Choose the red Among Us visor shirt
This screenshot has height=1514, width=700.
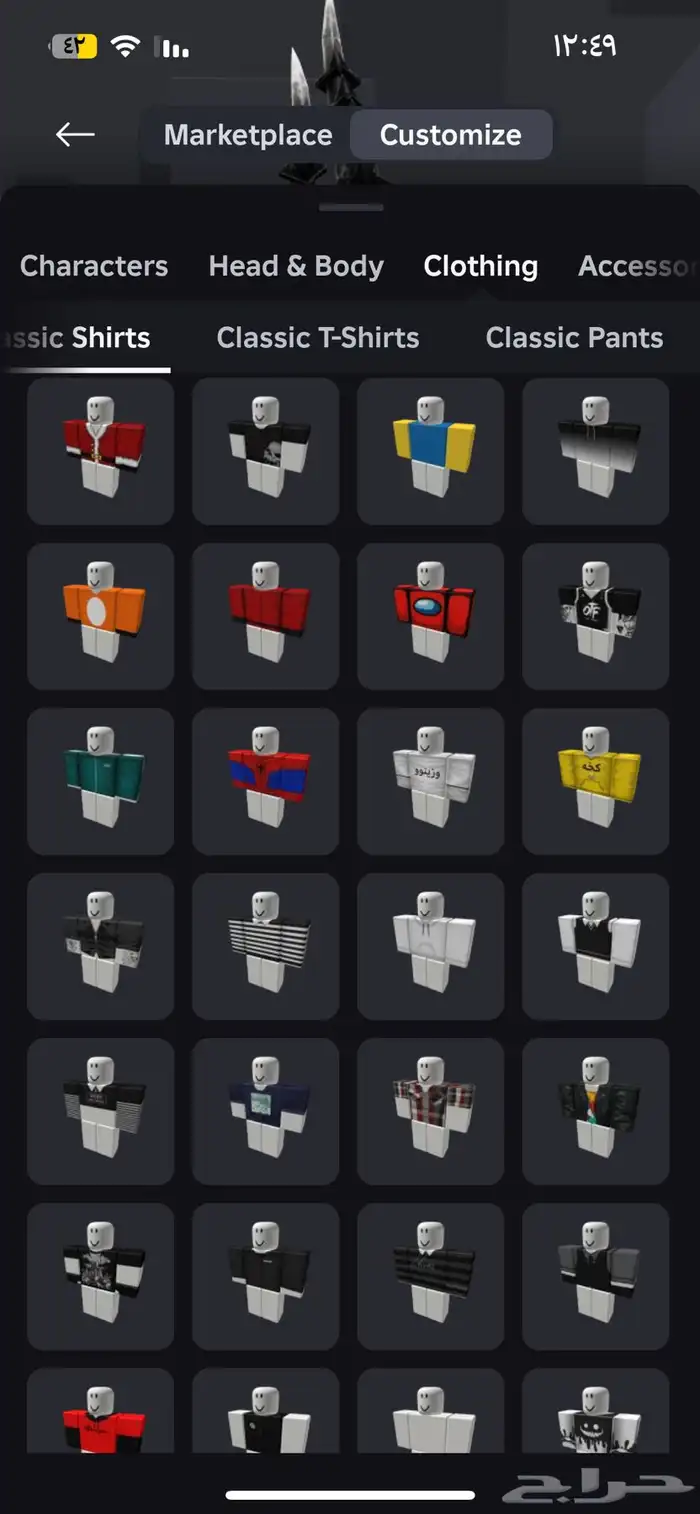431,616
